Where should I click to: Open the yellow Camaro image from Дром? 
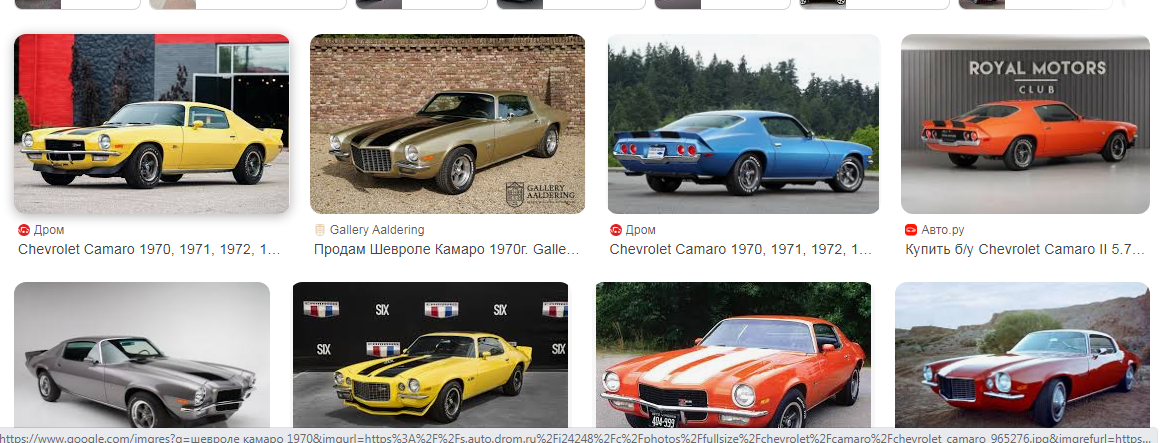pyautogui.click(x=151, y=124)
